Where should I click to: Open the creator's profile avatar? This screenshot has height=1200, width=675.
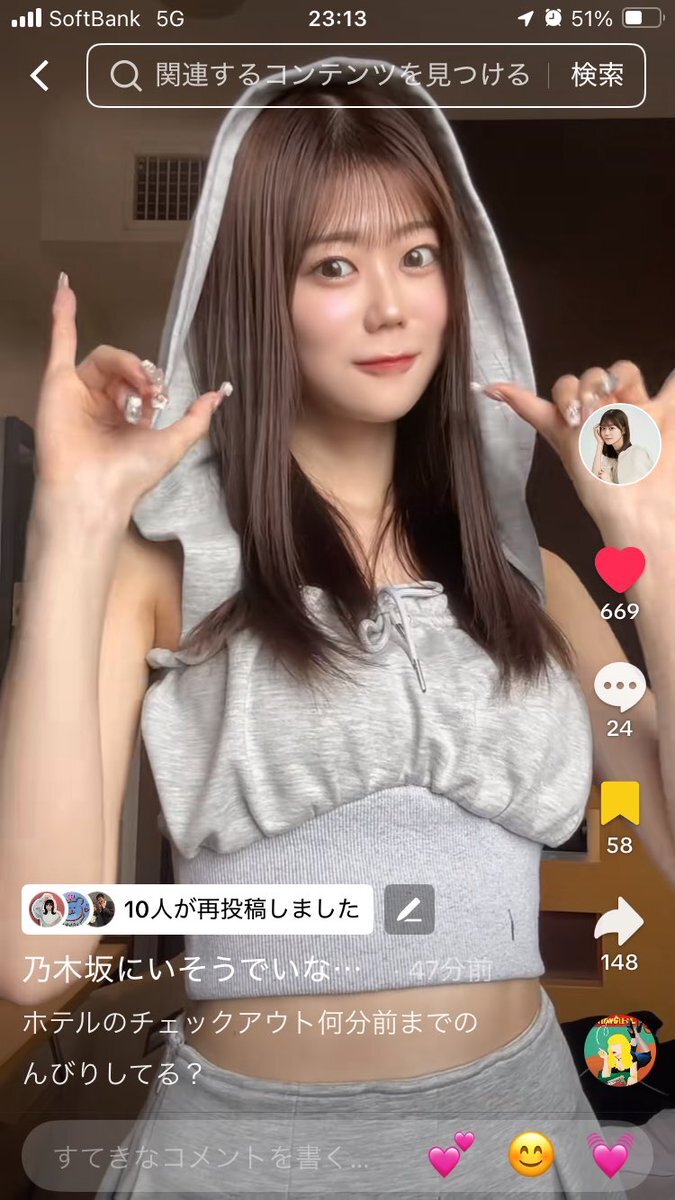(620, 444)
